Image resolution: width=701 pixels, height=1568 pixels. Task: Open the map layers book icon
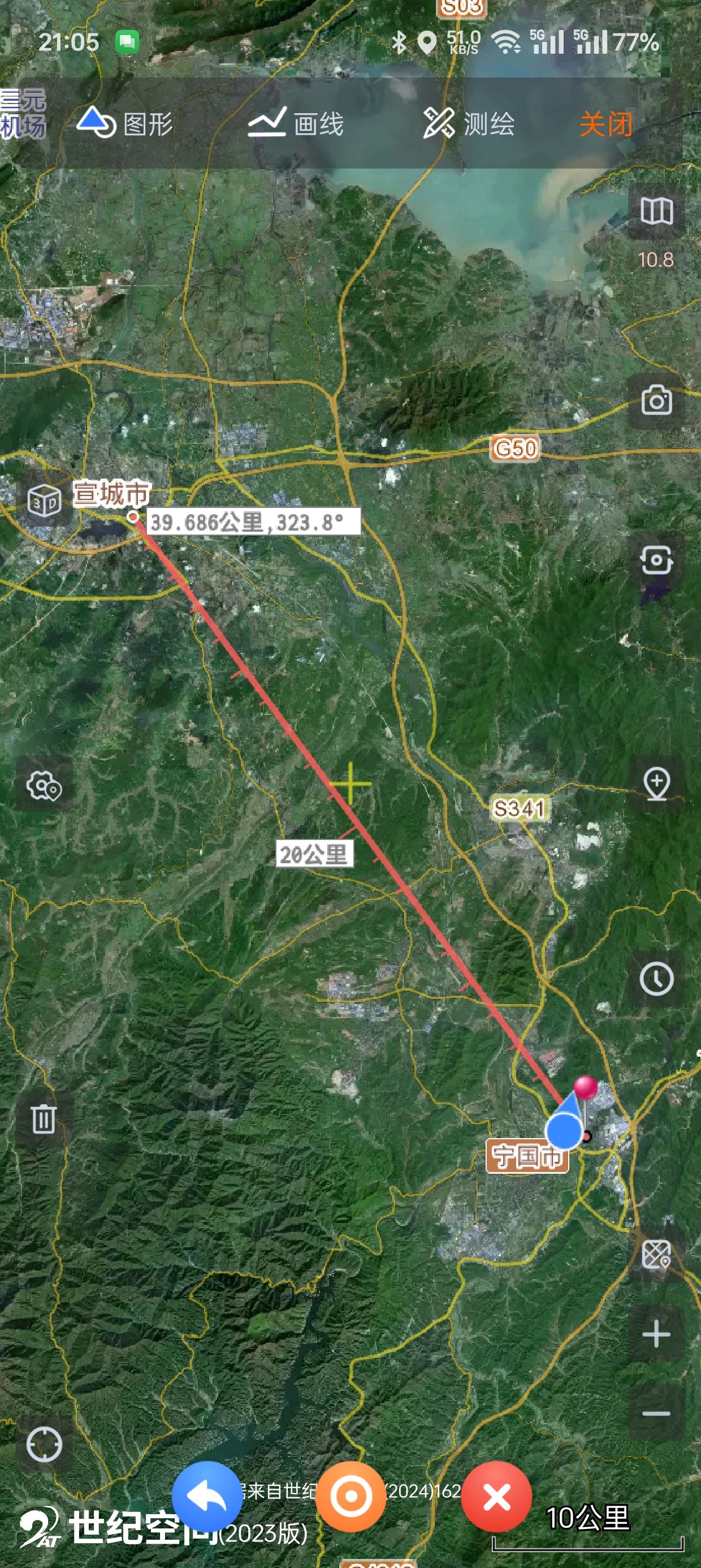tap(656, 211)
